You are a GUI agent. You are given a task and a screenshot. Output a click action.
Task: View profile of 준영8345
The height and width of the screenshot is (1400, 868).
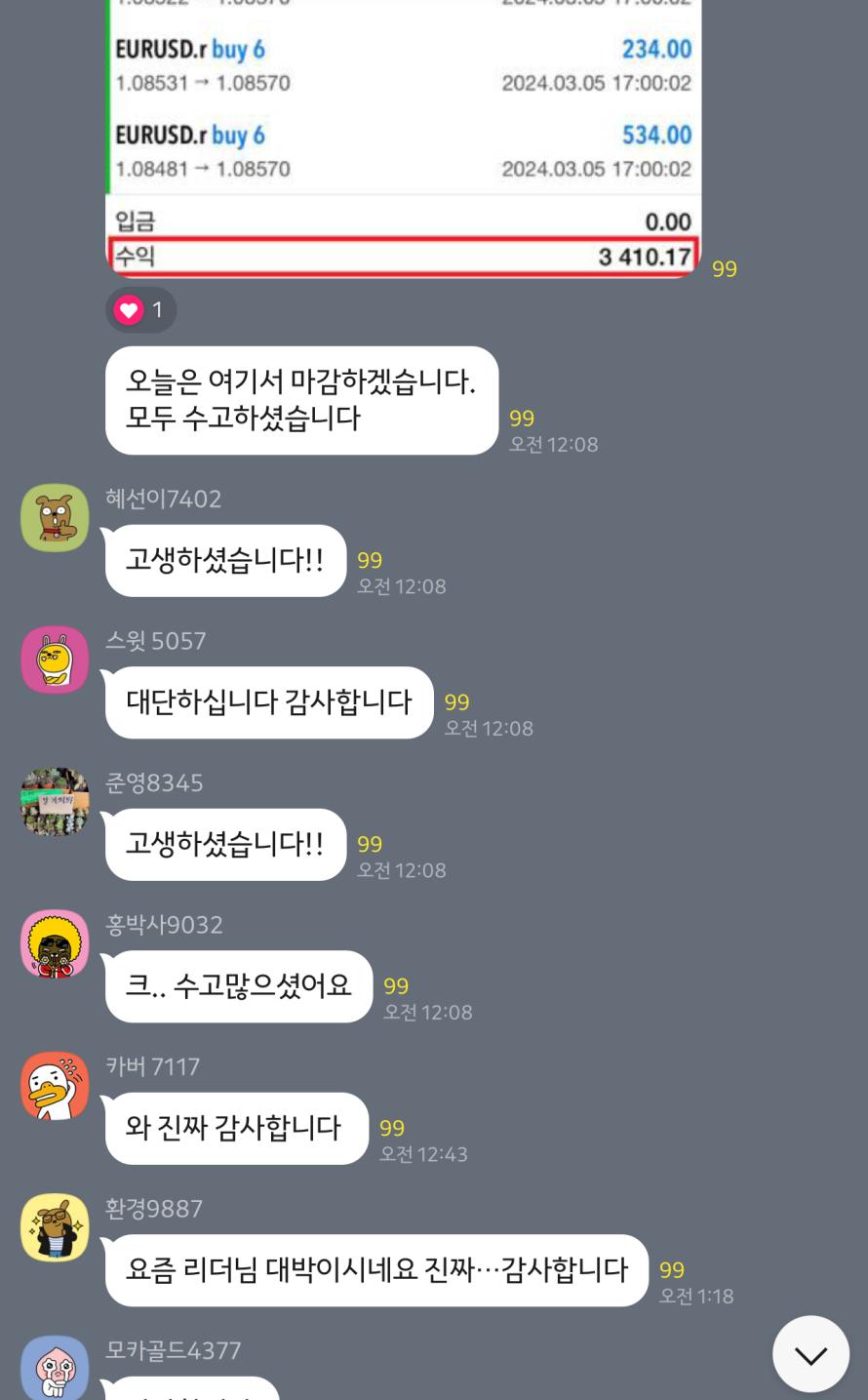(x=55, y=802)
